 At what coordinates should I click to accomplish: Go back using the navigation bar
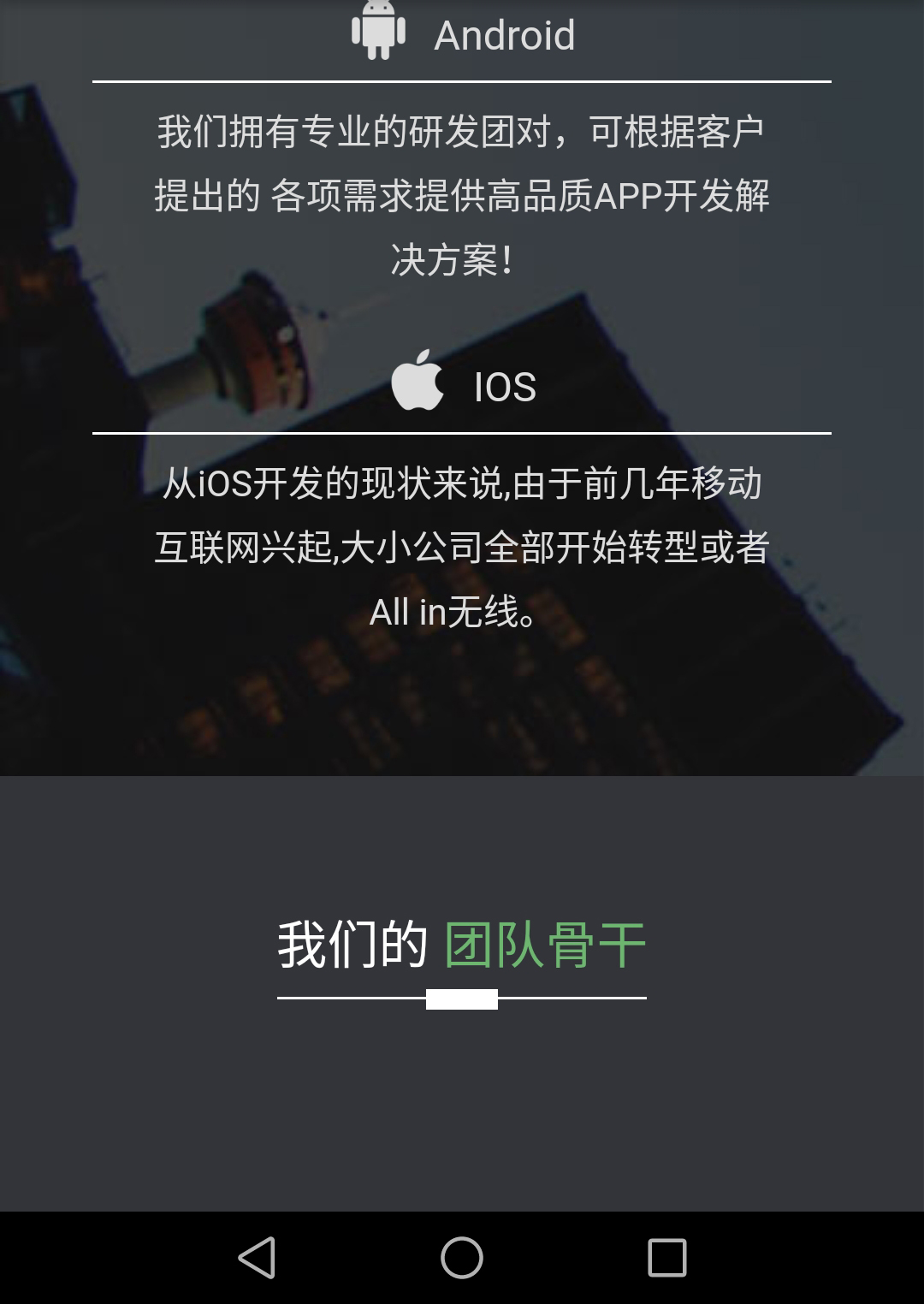pyautogui.click(x=257, y=1258)
